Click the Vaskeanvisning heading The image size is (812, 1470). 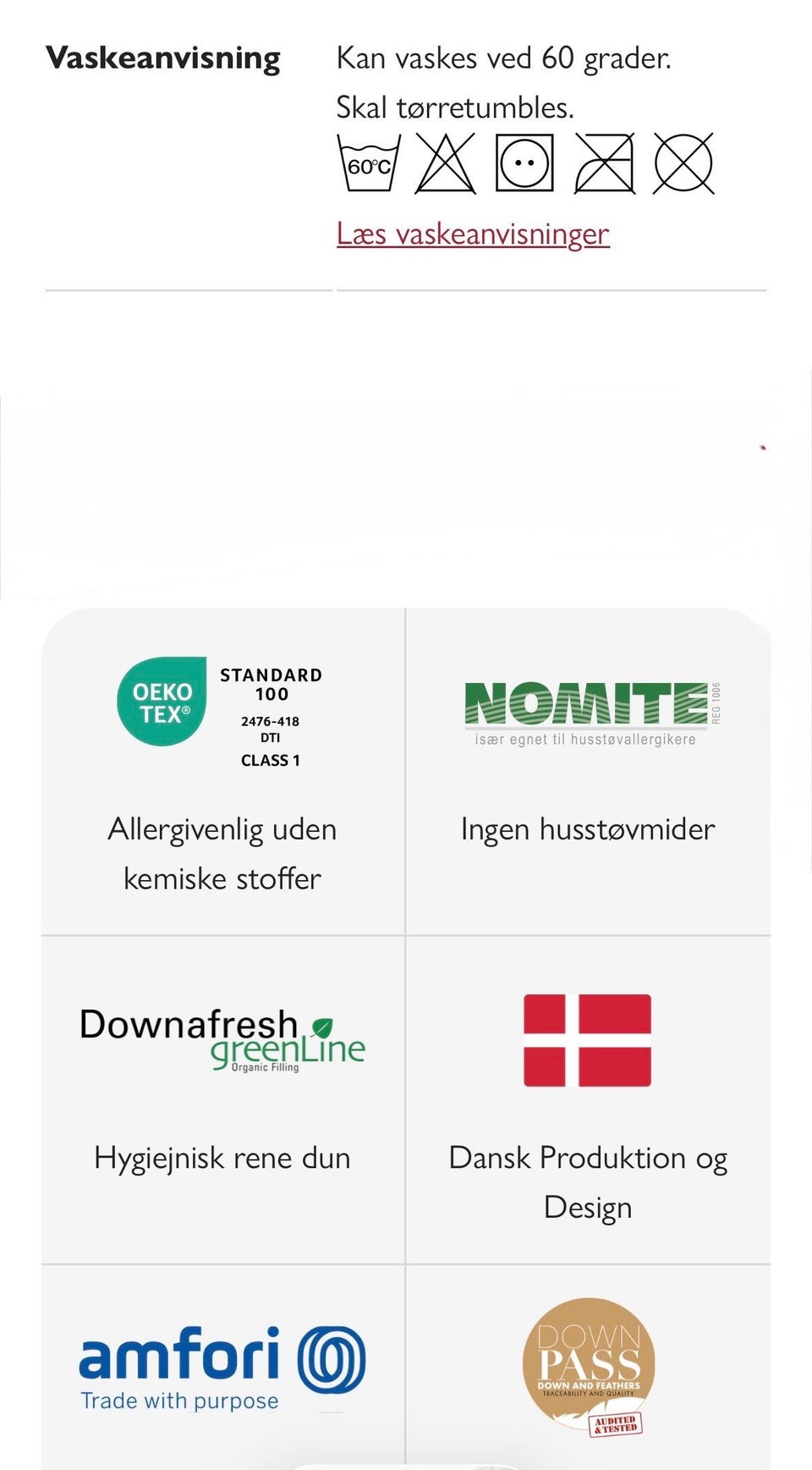click(164, 58)
